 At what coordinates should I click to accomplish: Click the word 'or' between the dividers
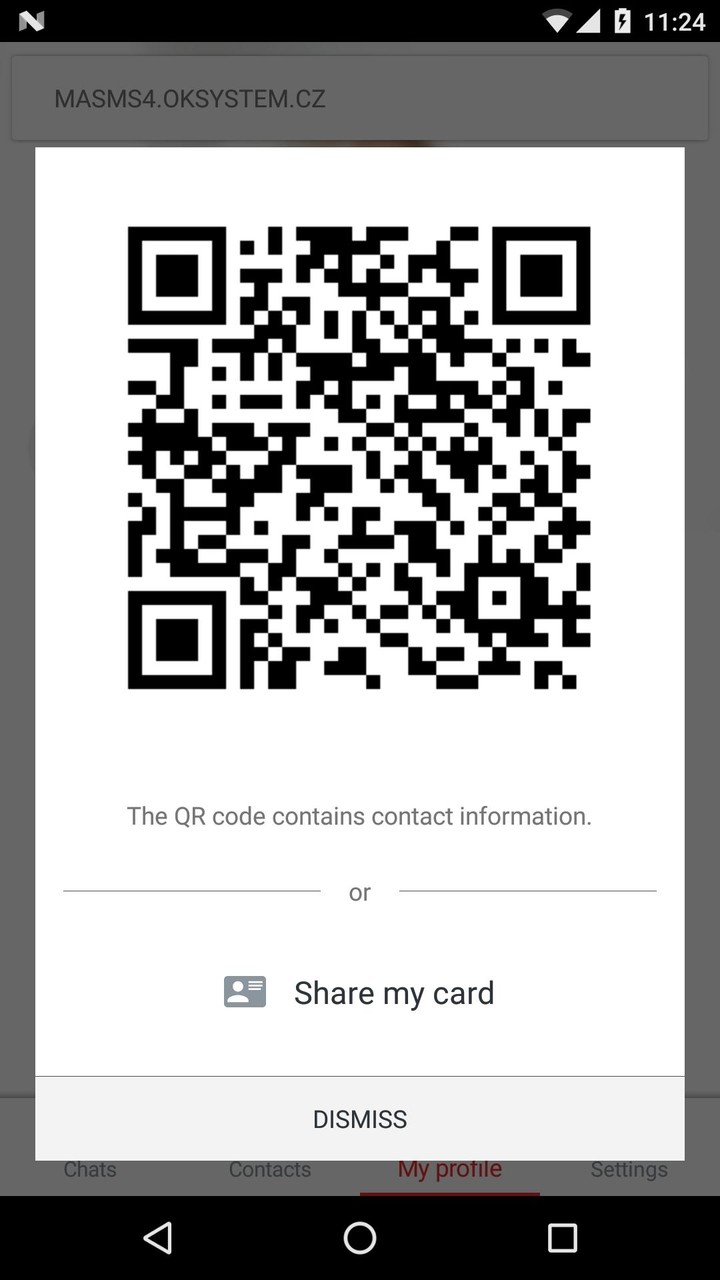tap(360, 892)
